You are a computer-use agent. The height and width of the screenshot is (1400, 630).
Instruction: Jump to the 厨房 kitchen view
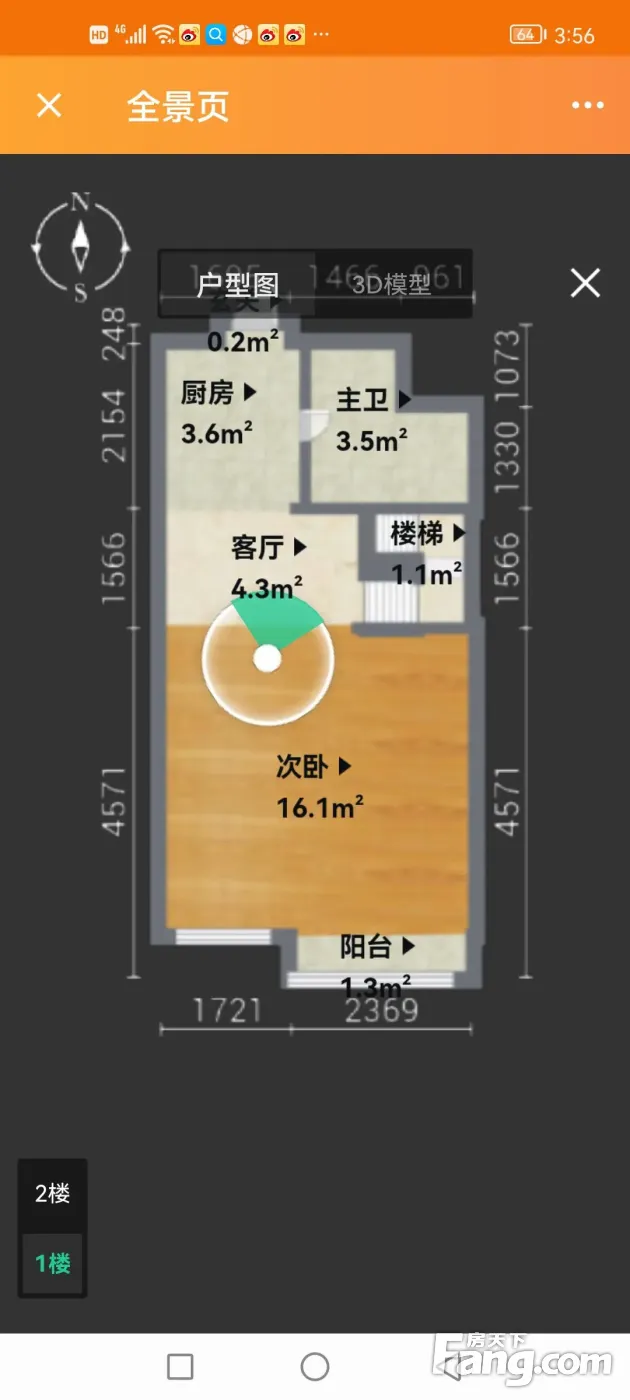tap(219, 393)
